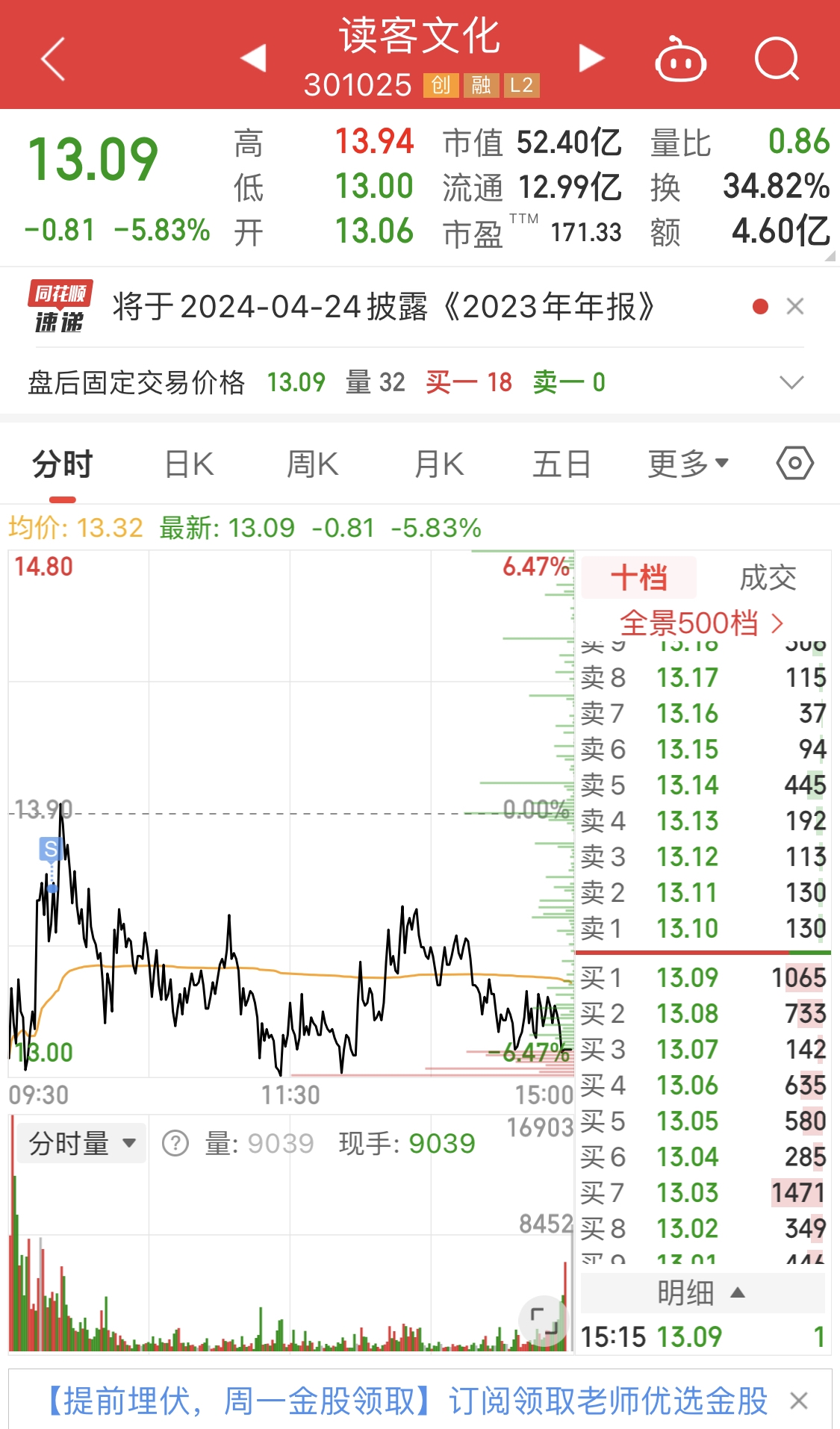Switch to the 五日 chart tab
Image resolution: width=840 pixels, height=1429 pixels.
560,462
